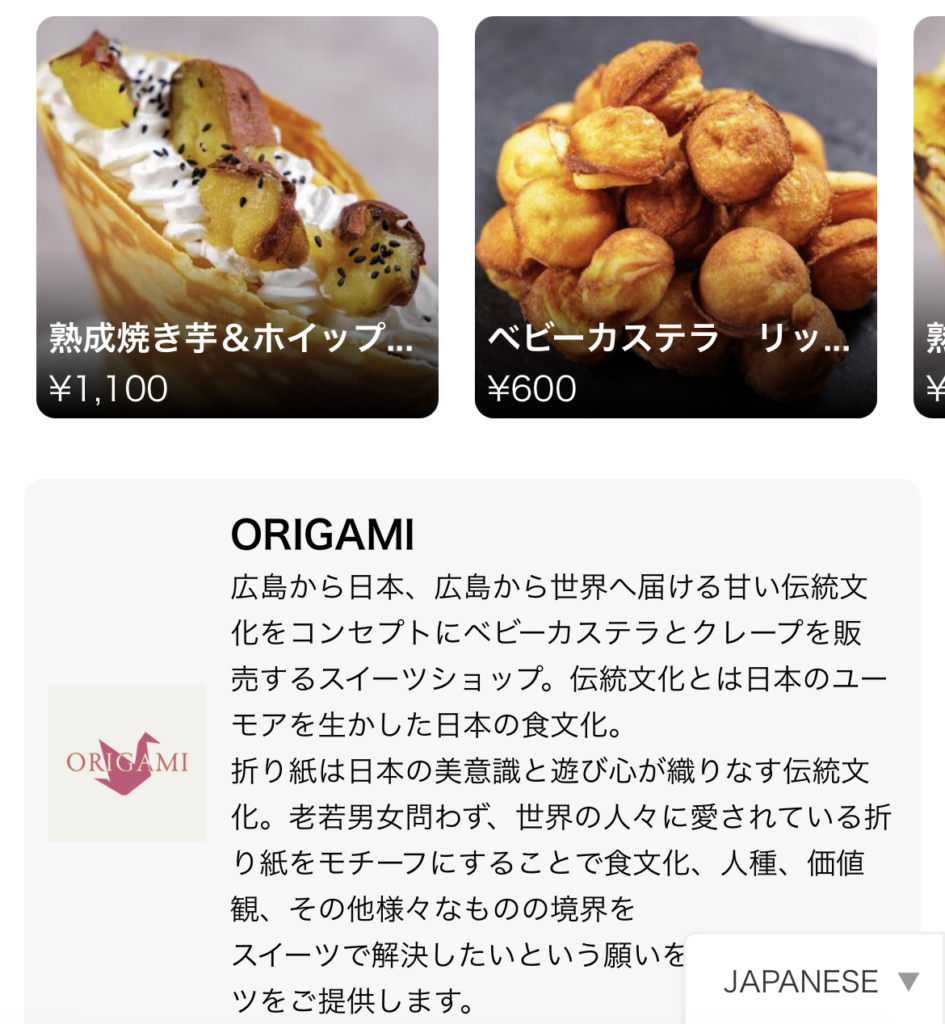Open the 熟成焼き芋＆ホイップ crepe card
Image resolution: width=945 pixels, height=1024 pixels.
pyautogui.click(x=237, y=217)
